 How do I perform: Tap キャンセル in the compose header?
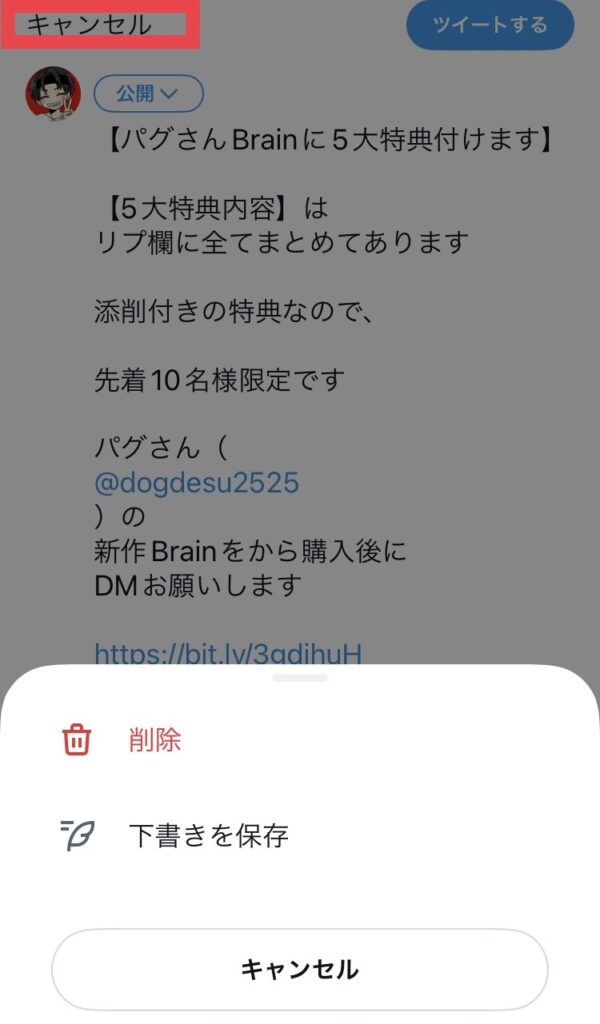tap(89, 25)
